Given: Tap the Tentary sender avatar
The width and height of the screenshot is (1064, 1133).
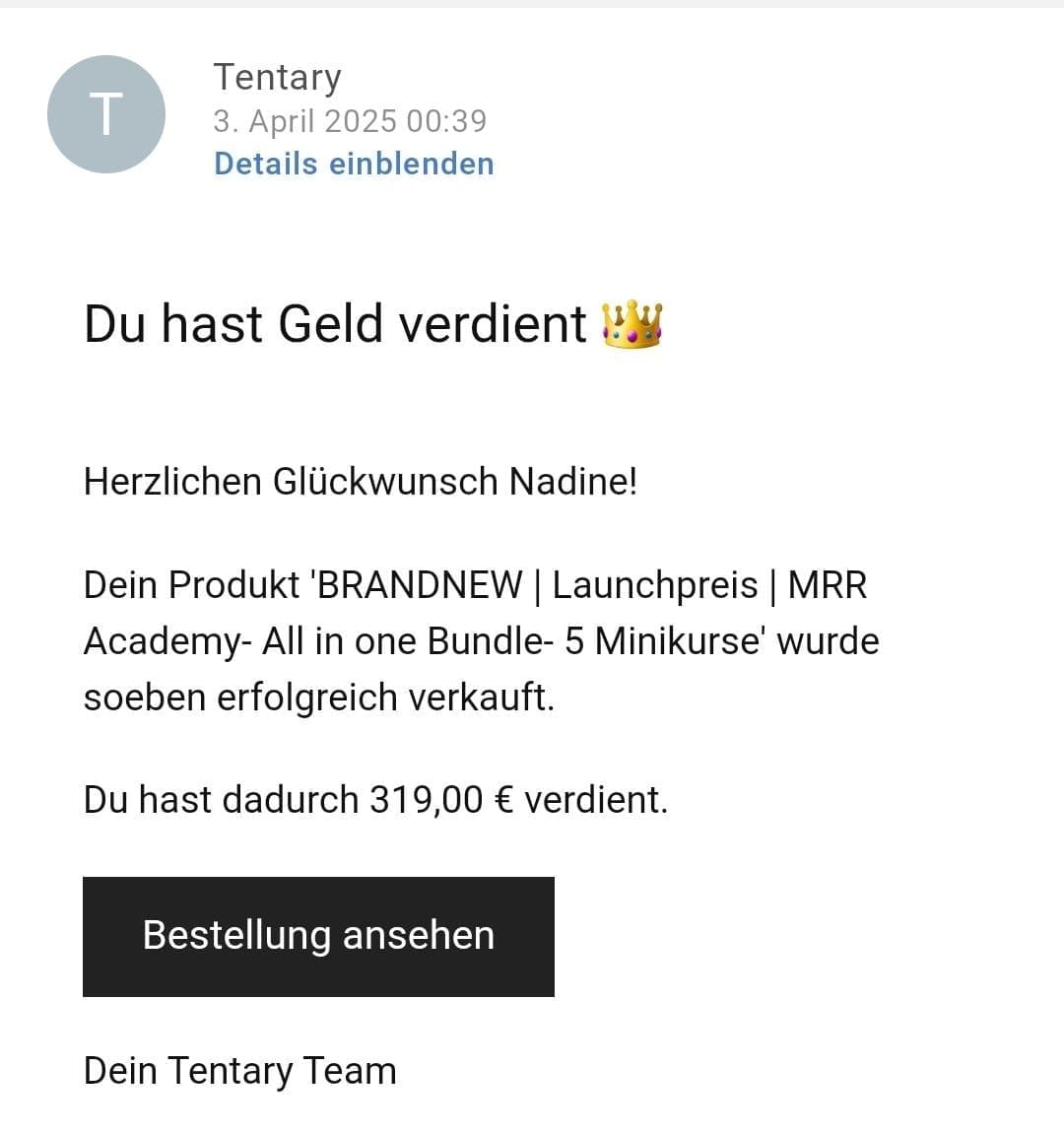Looking at the screenshot, I should [106, 114].
